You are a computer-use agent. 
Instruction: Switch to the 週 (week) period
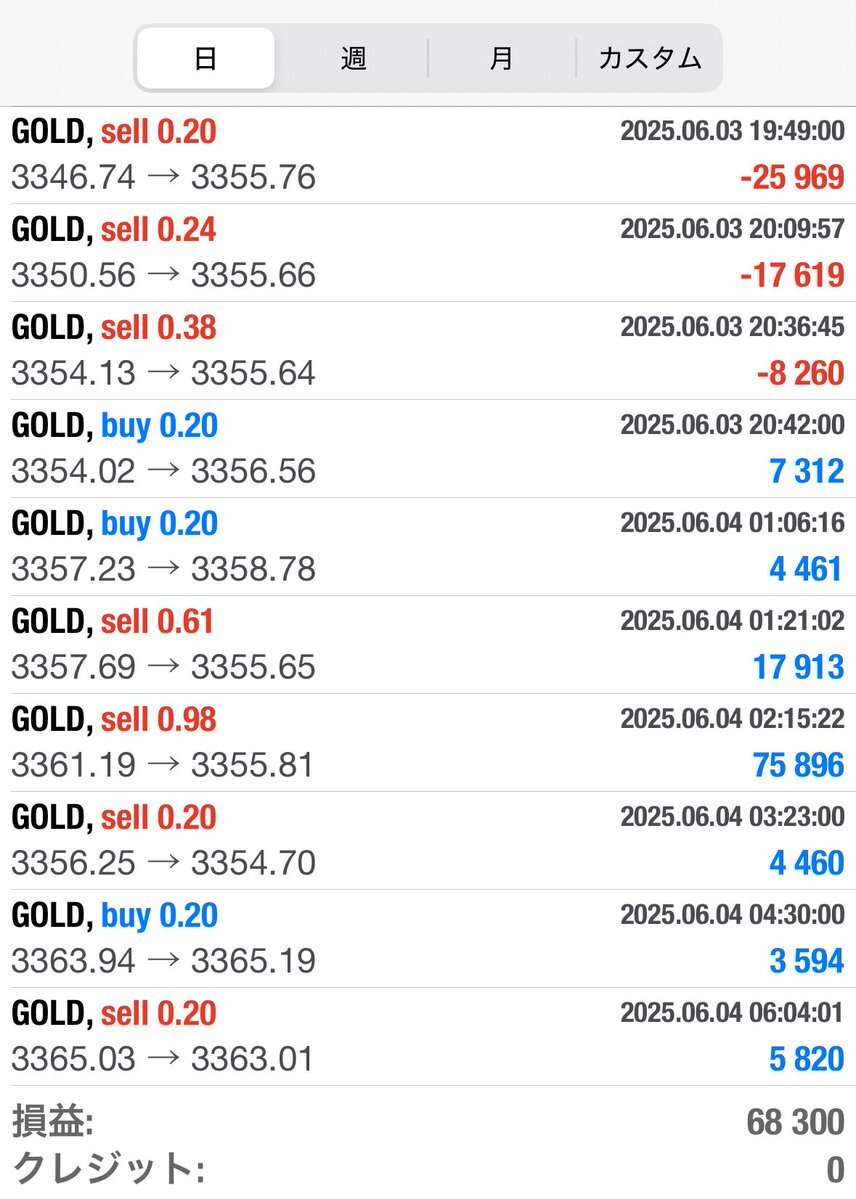353,58
